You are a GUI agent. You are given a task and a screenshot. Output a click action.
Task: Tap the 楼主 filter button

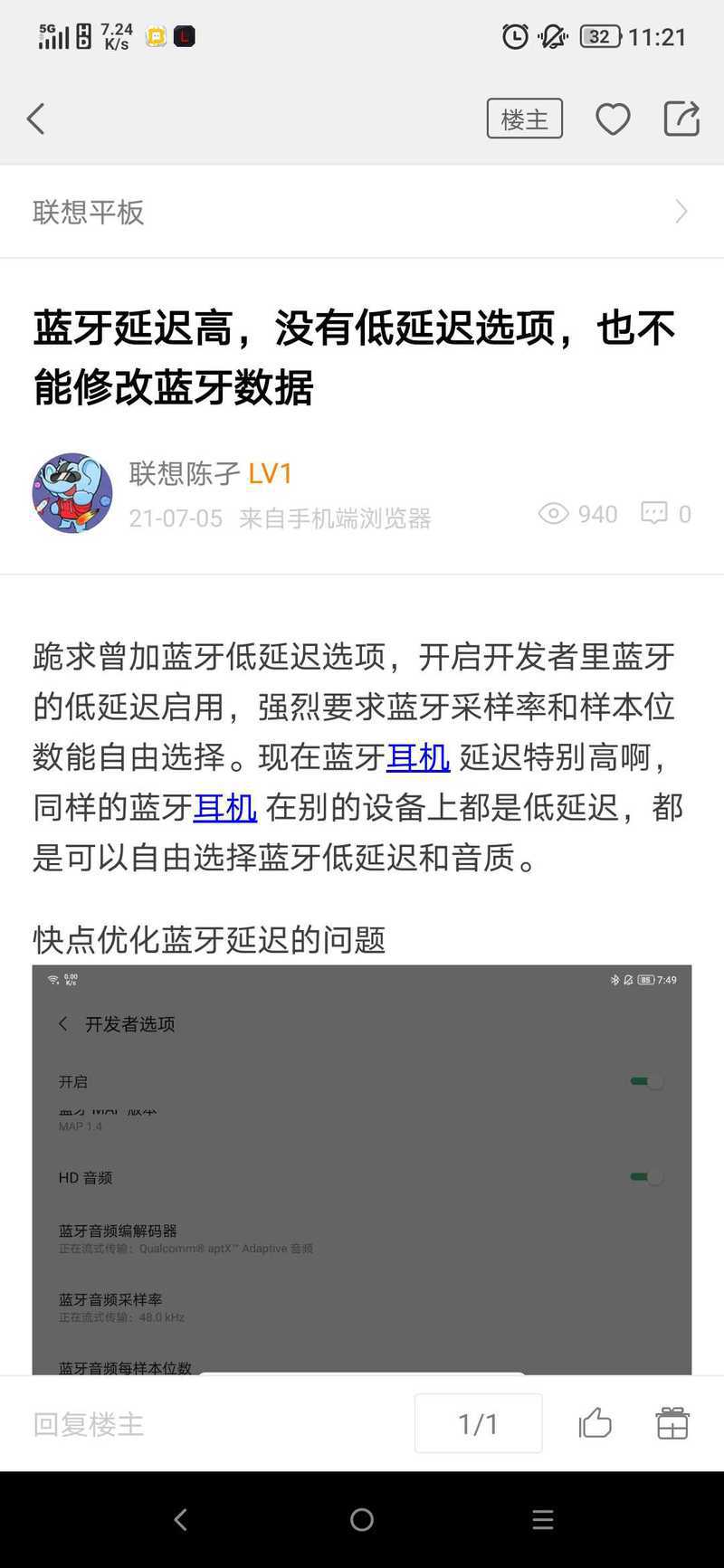pyautogui.click(x=525, y=119)
